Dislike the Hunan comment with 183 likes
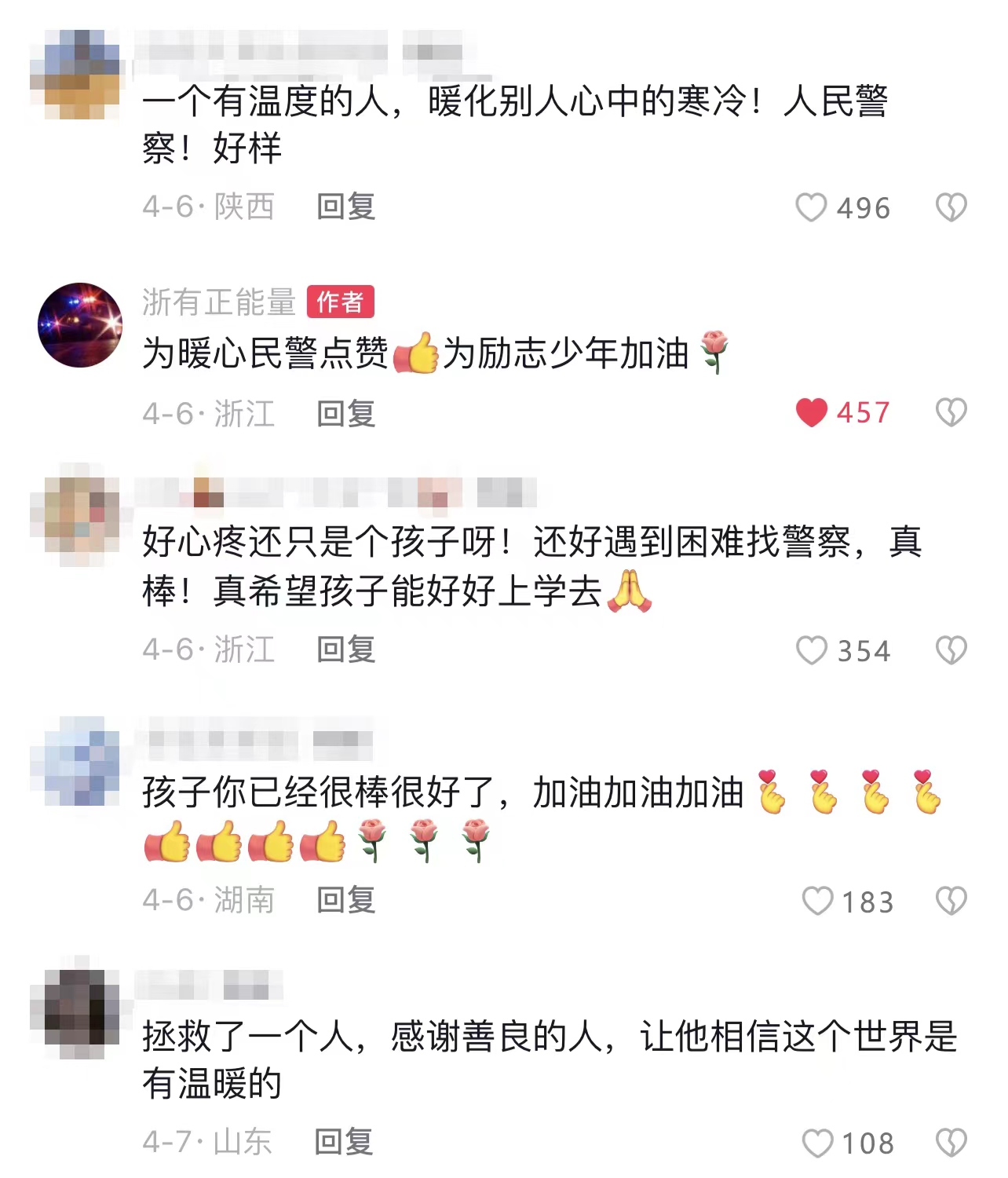The height and width of the screenshot is (1178, 1008). 951,902
